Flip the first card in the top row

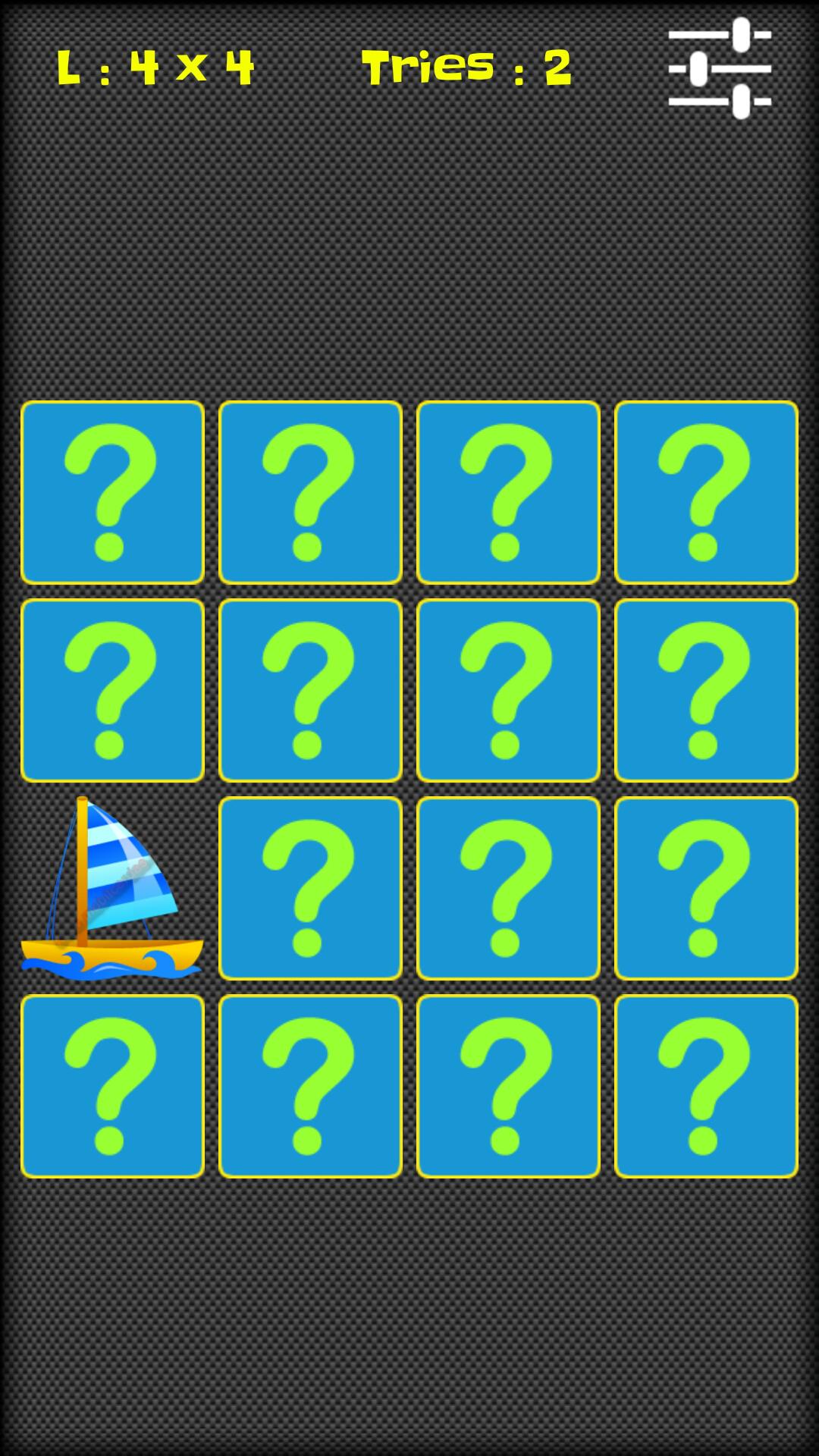[x=112, y=492]
